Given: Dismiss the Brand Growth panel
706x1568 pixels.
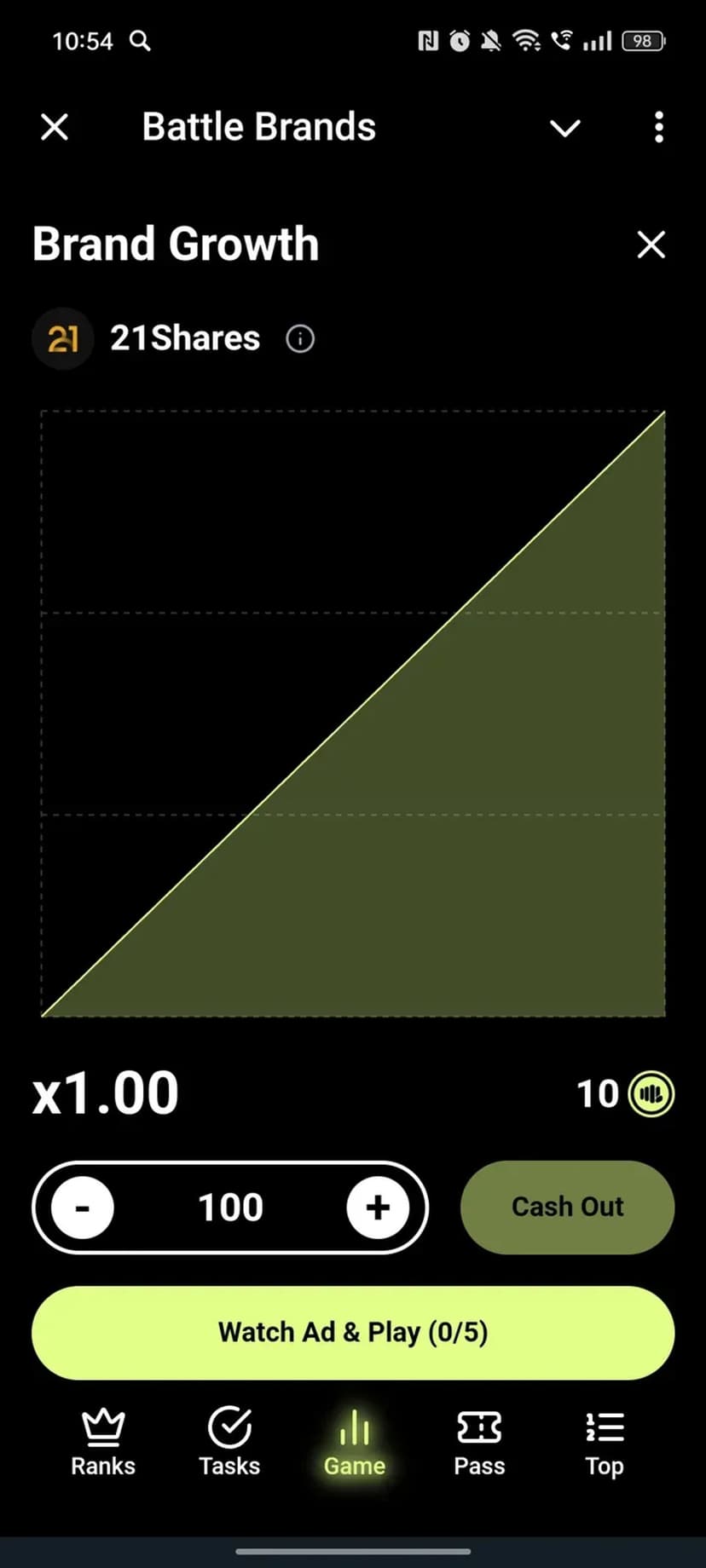Looking at the screenshot, I should 651,245.
